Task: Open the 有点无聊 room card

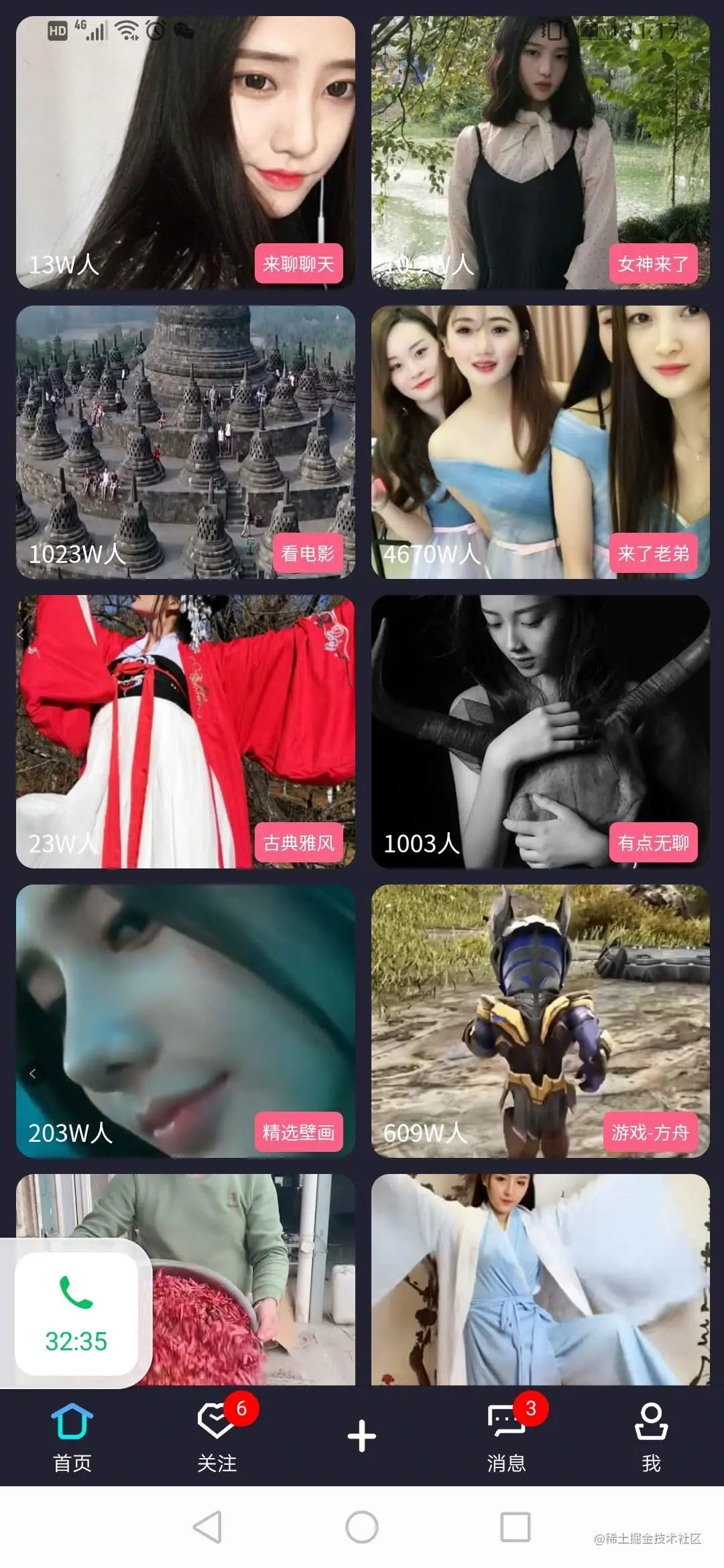Action: 540,731
